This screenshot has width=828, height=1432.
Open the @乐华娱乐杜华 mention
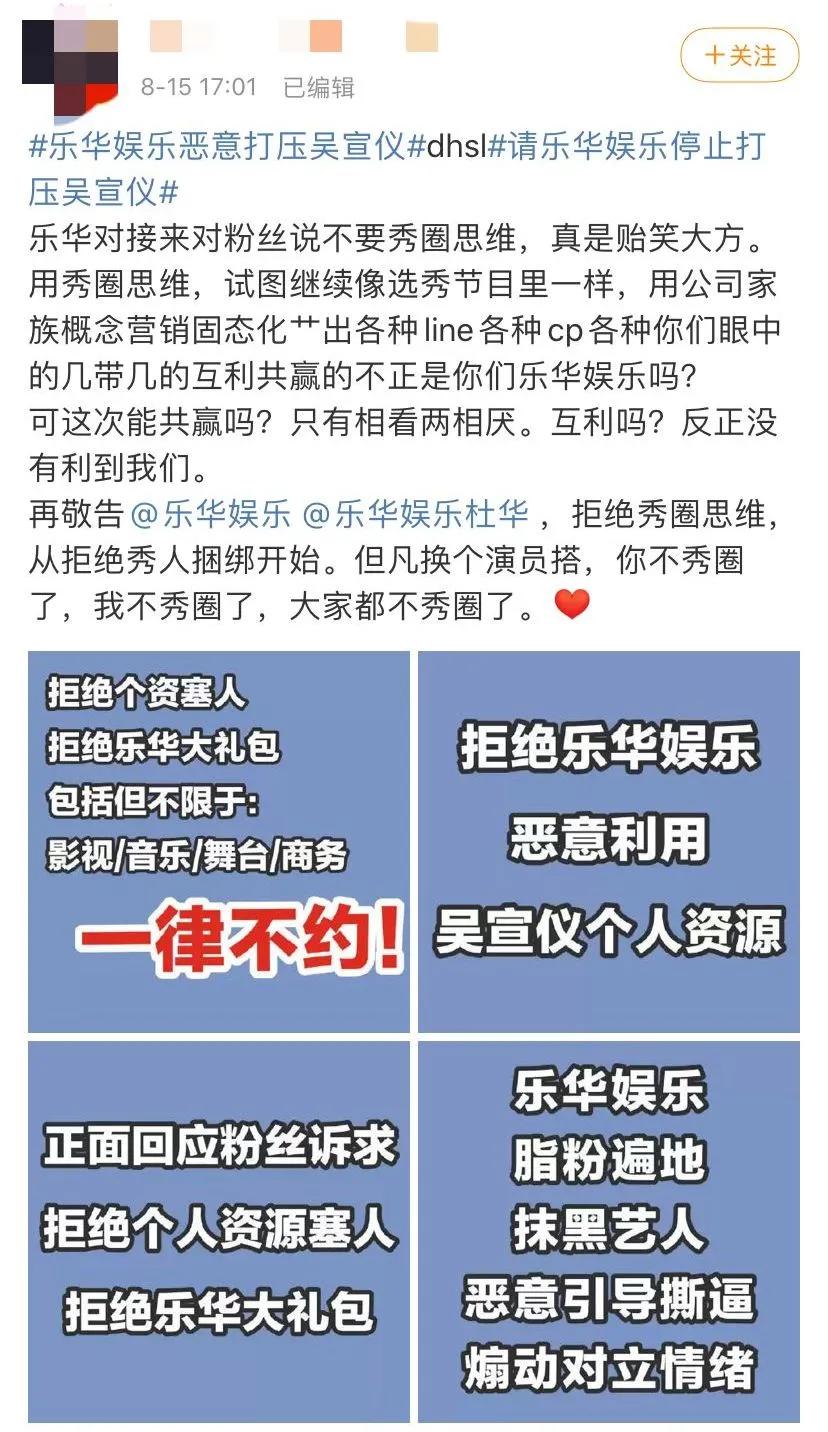coord(415,514)
